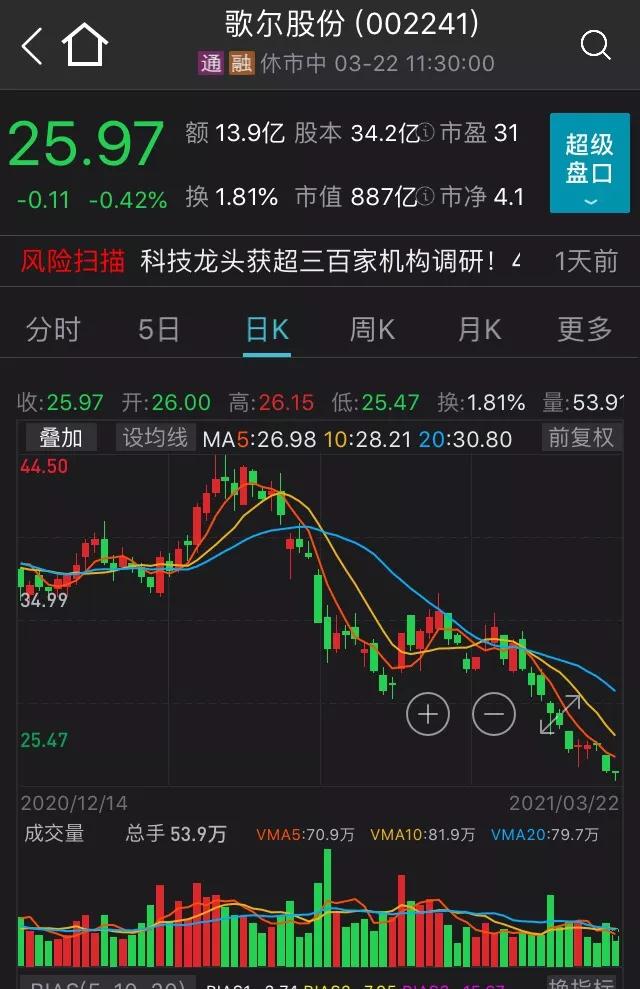
Task: Go back using the arrow icon
Action: [32, 46]
